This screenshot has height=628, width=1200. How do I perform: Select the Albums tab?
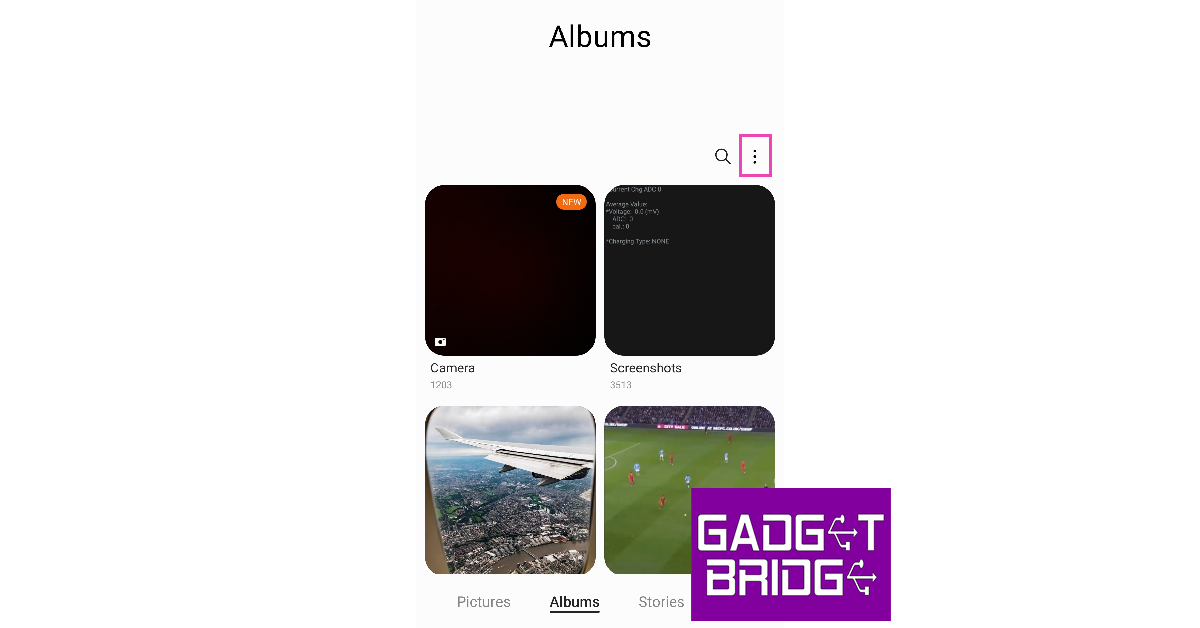(575, 602)
